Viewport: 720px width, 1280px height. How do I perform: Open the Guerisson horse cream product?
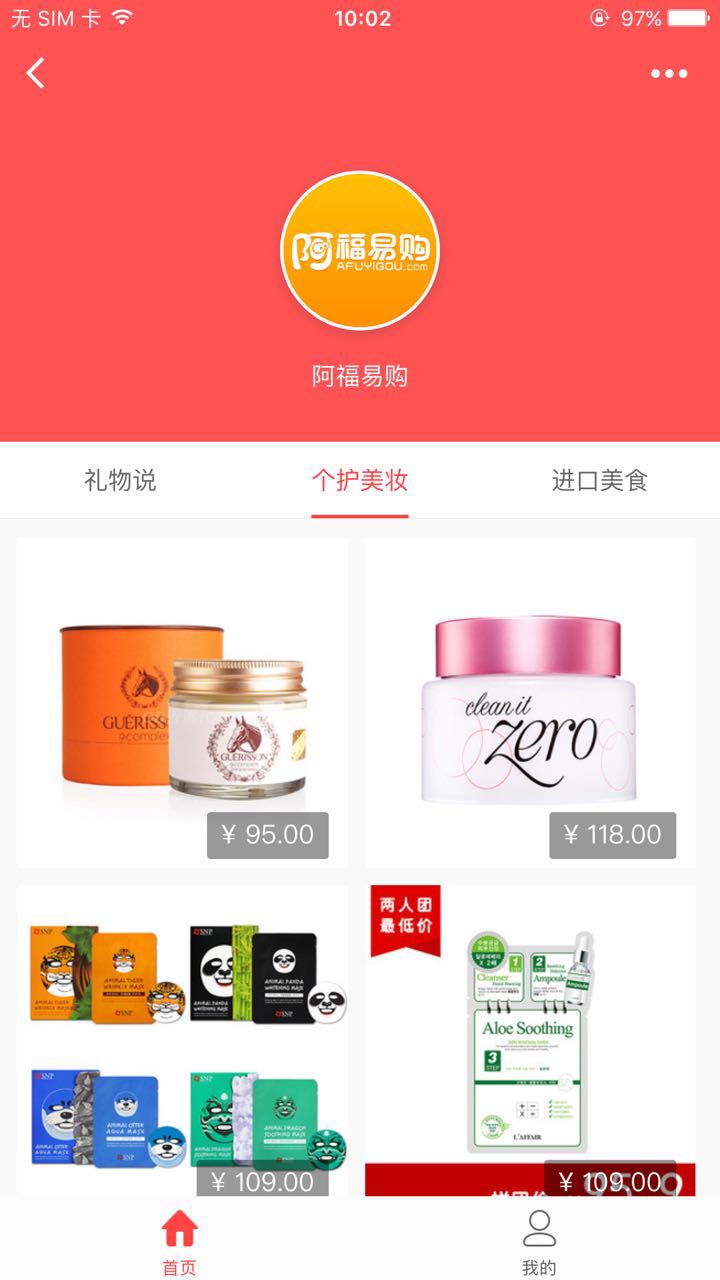(183, 702)
